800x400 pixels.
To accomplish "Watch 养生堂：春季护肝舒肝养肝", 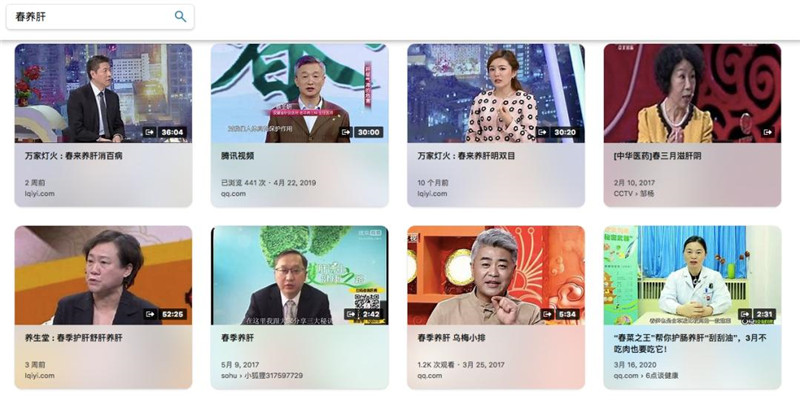I will pos(103,276).
